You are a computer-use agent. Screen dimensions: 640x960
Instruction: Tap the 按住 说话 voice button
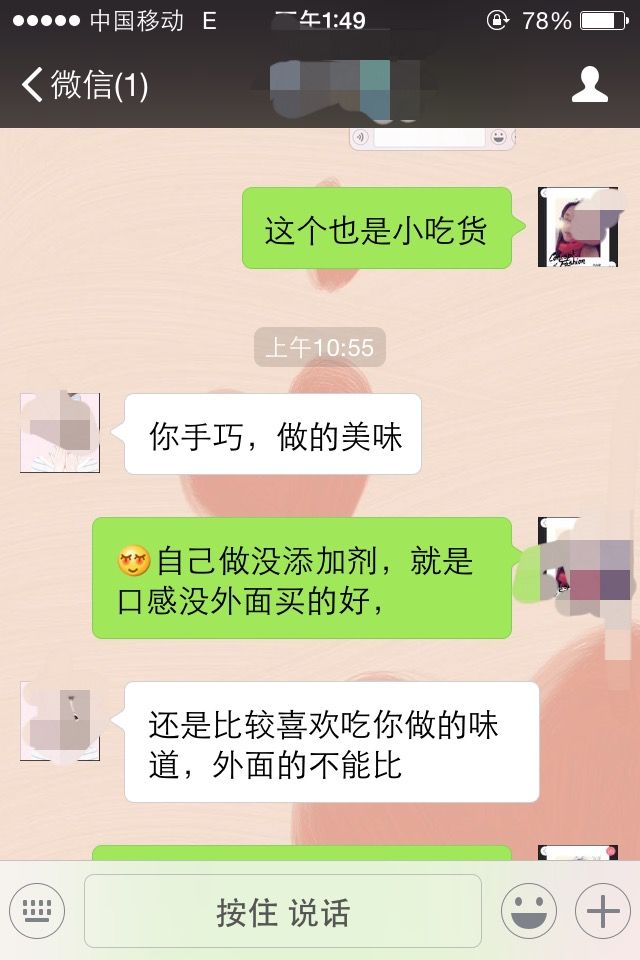(x=283, y=911)
